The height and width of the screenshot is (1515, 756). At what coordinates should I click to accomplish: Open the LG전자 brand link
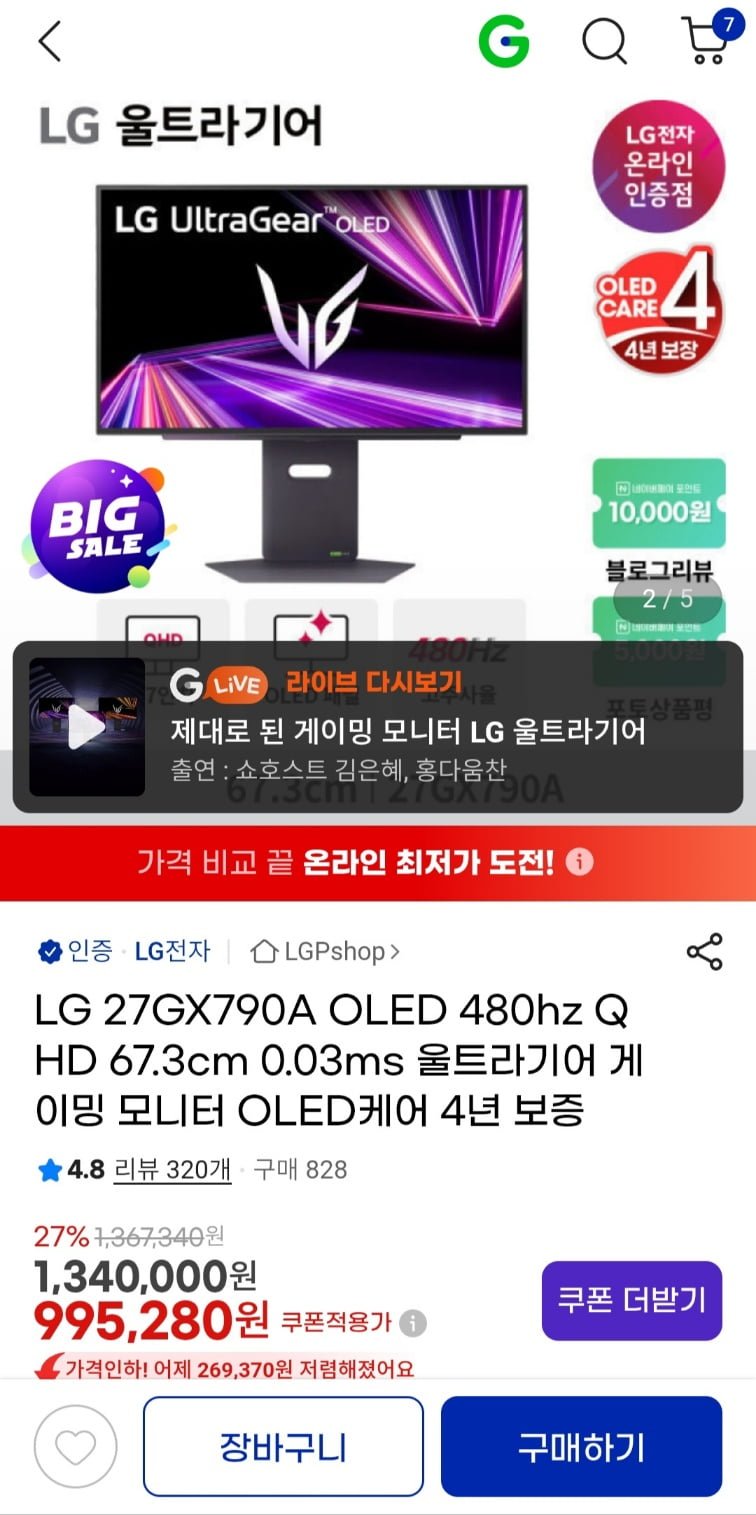pyautogui.click(x=172, y=951)
